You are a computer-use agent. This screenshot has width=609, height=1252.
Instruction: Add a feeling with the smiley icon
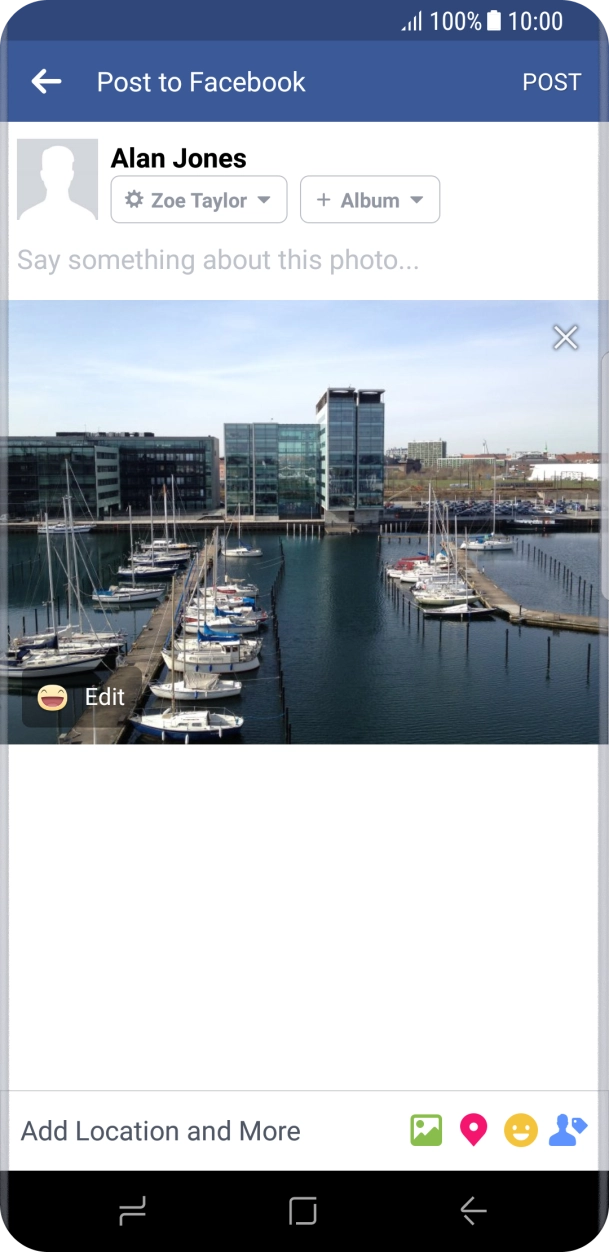point(520,1131)
